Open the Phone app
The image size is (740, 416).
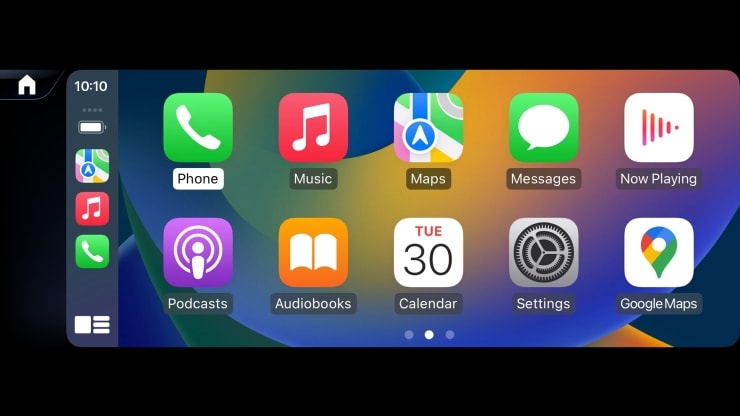pyautogui.click(x=198, y=128)
